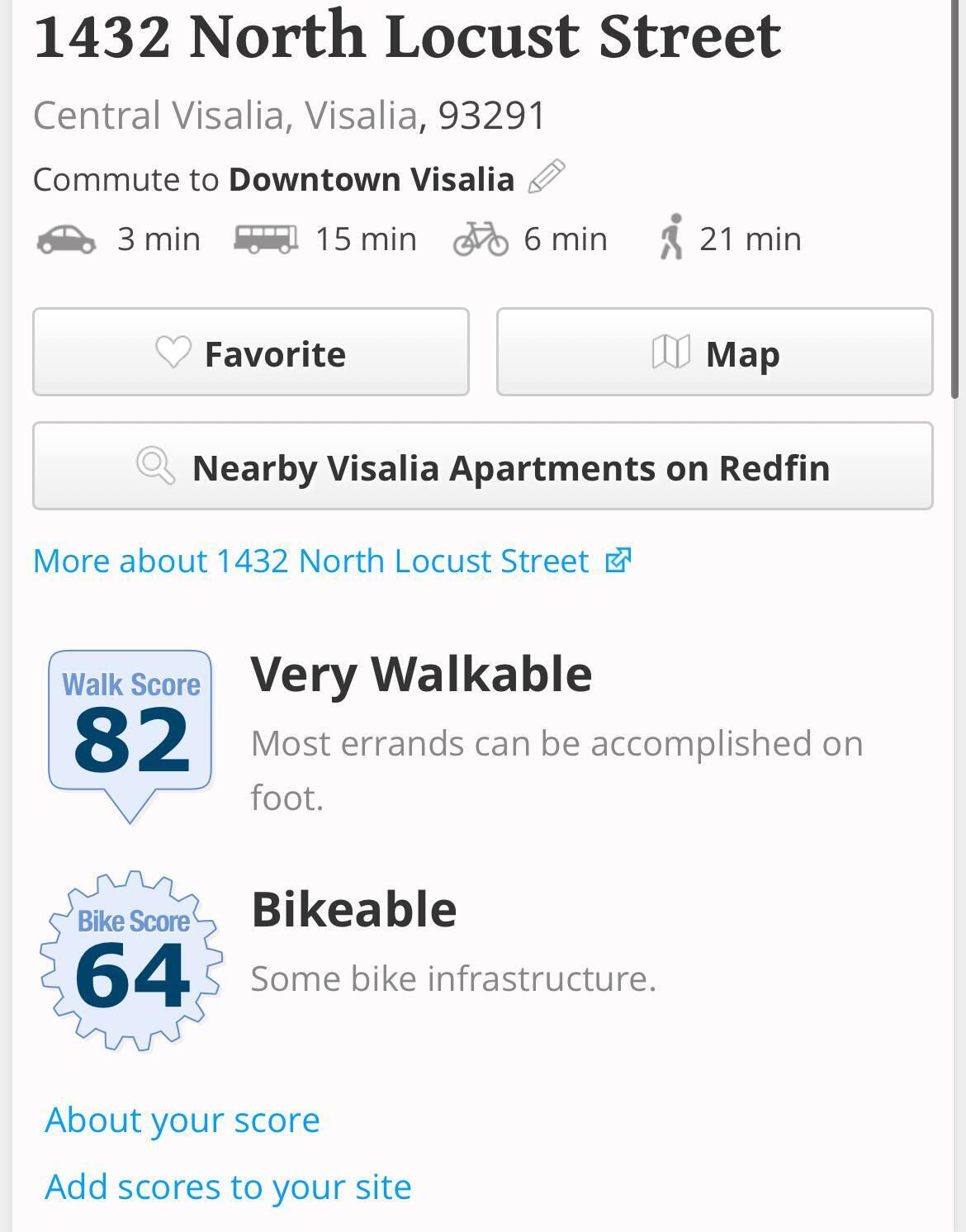Browse Nearby Visalia Apartments on Redfin
This screenshot has height=1232, width=966.
click(x=483, y=467)
